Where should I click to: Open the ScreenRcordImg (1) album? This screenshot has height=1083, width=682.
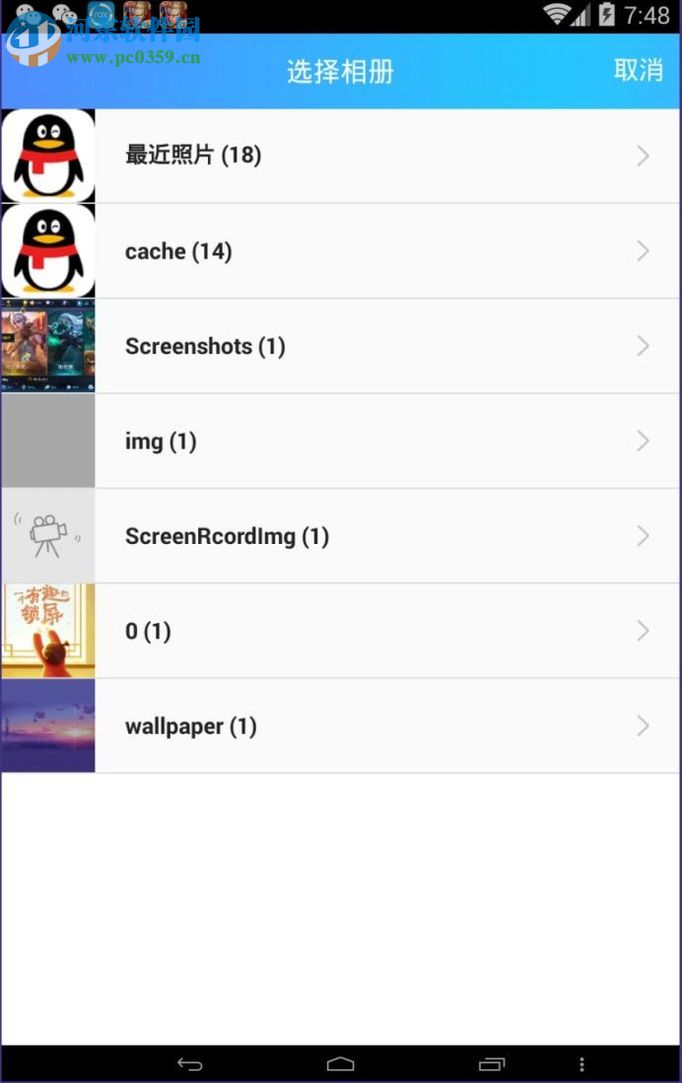340,536
